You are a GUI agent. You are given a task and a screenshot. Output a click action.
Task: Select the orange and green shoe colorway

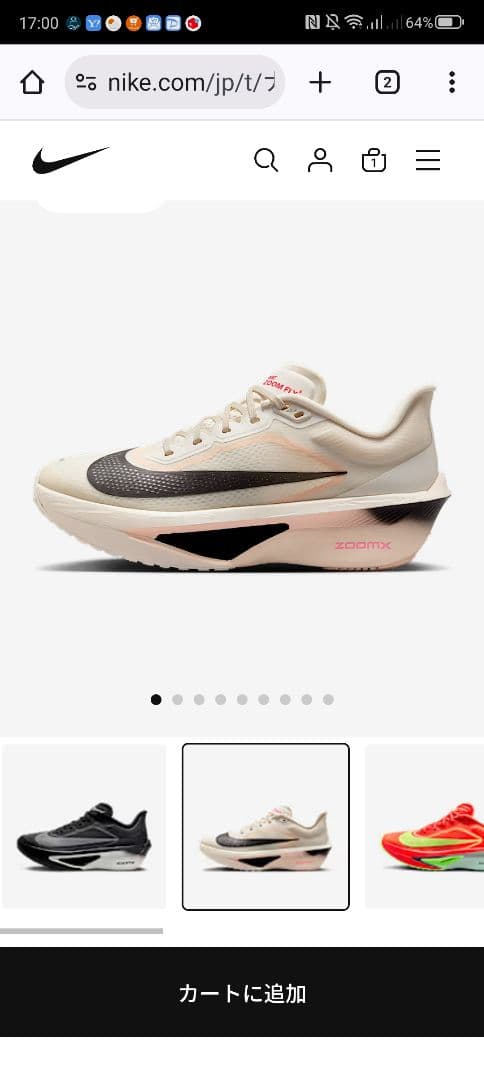point(424,827)
